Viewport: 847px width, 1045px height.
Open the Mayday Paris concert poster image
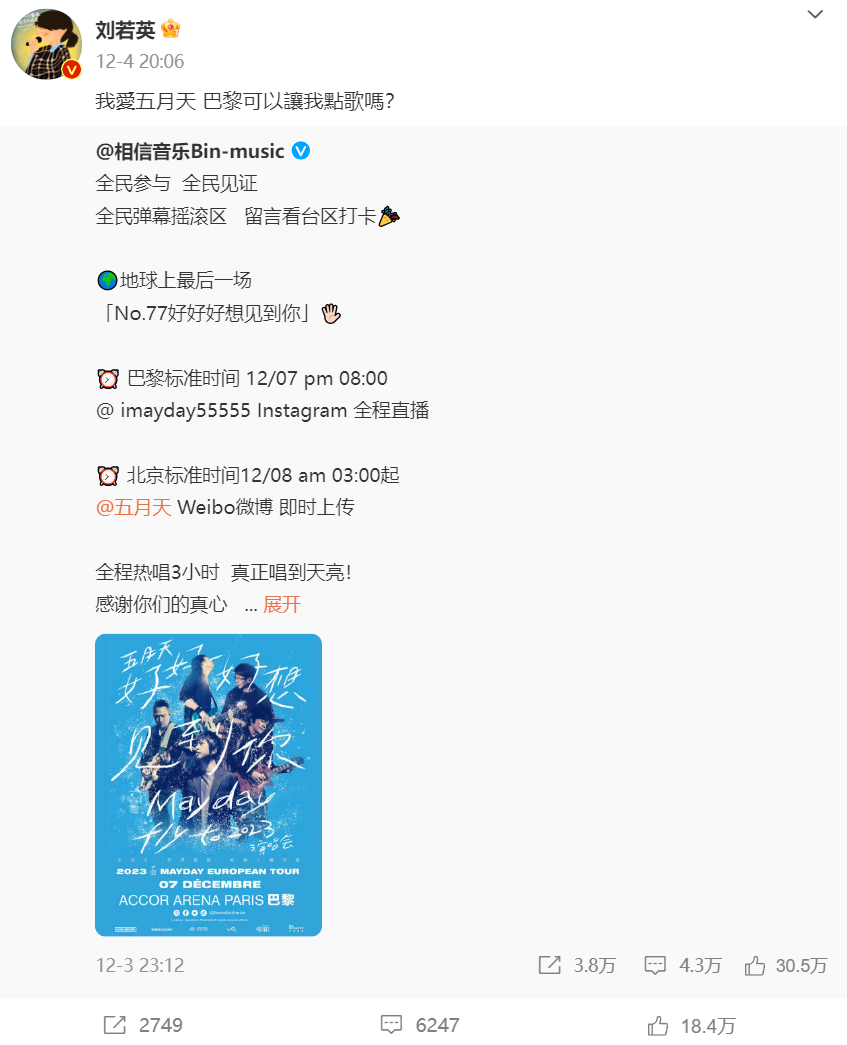pyautogui.click(x=208, y=785)
